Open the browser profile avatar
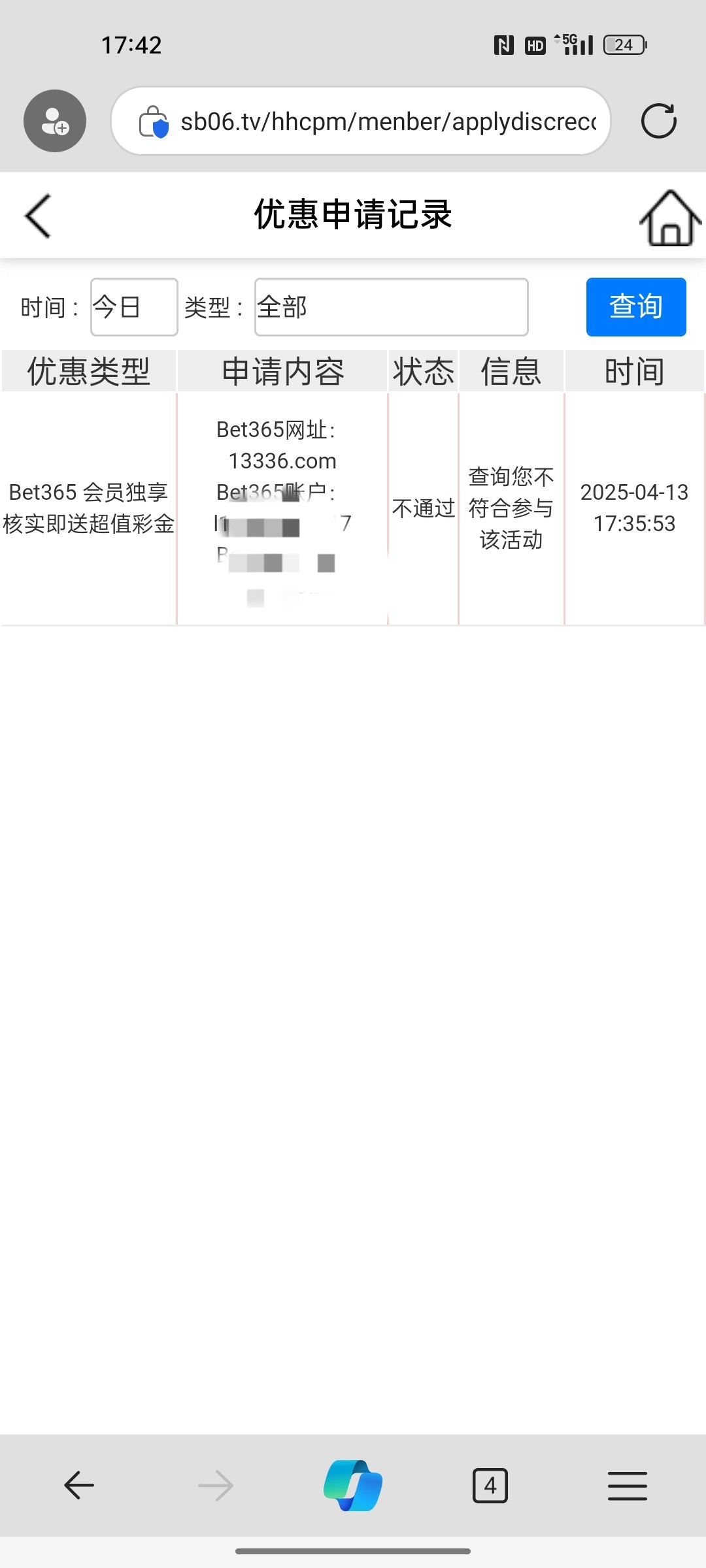The width and height of the screenshot is (706, 1568). (x=55, y=121)
